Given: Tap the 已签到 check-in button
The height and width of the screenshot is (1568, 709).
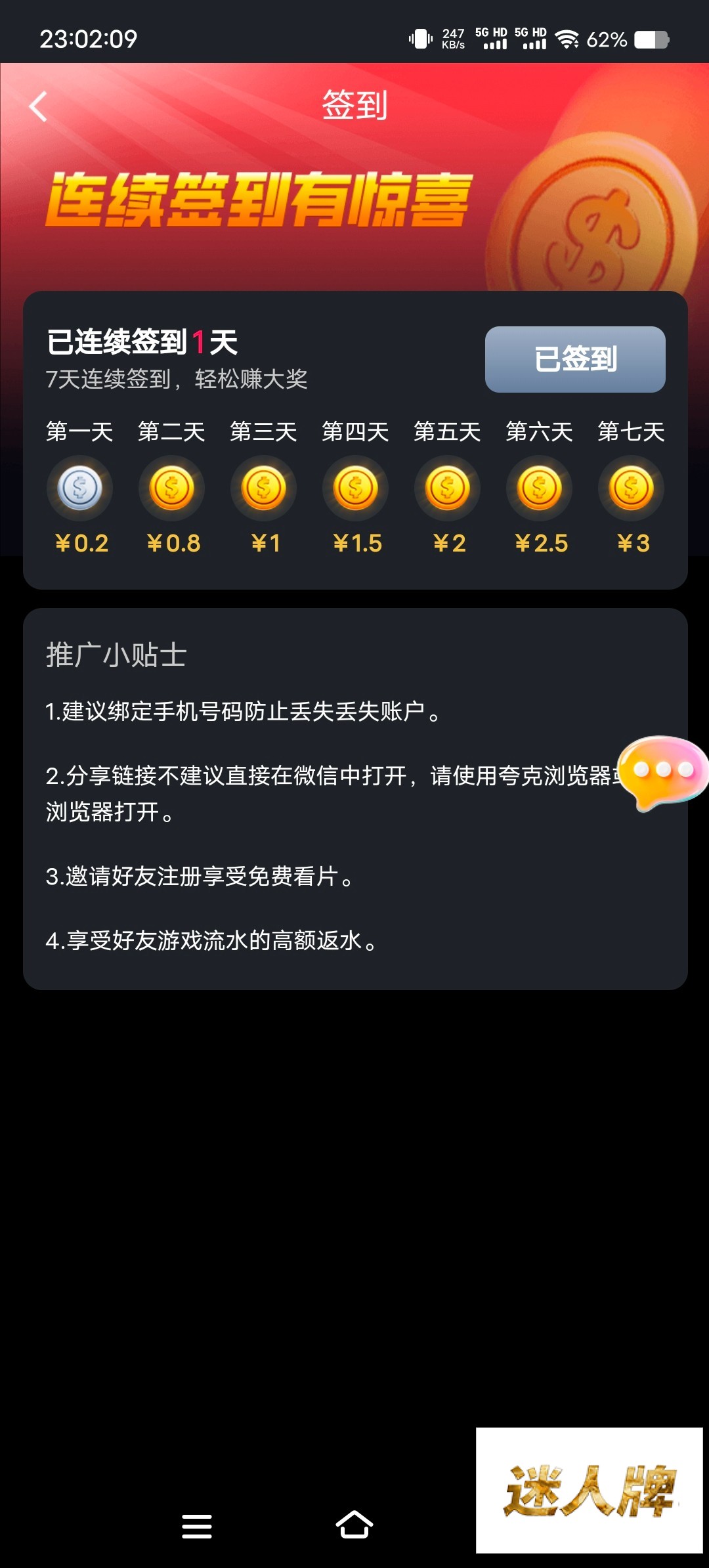Looking at the screenshot, I should (575, 359).
